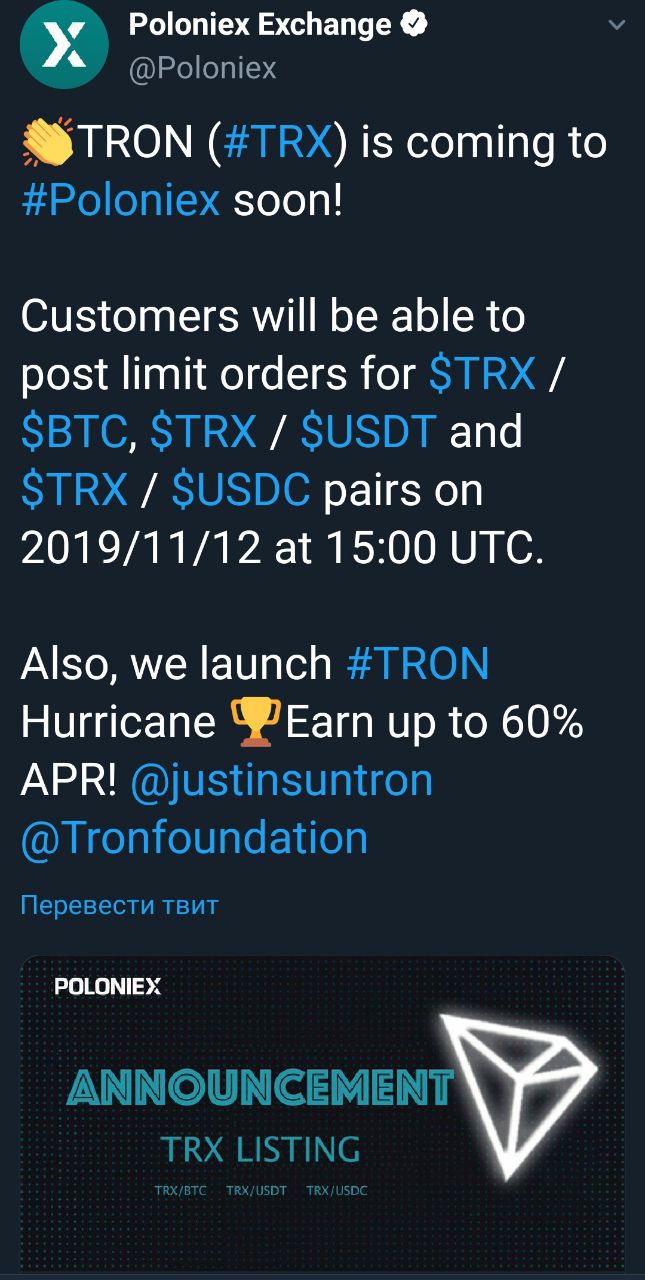
Task: Open the #TRON hashtag
Action: coord(418,663)
